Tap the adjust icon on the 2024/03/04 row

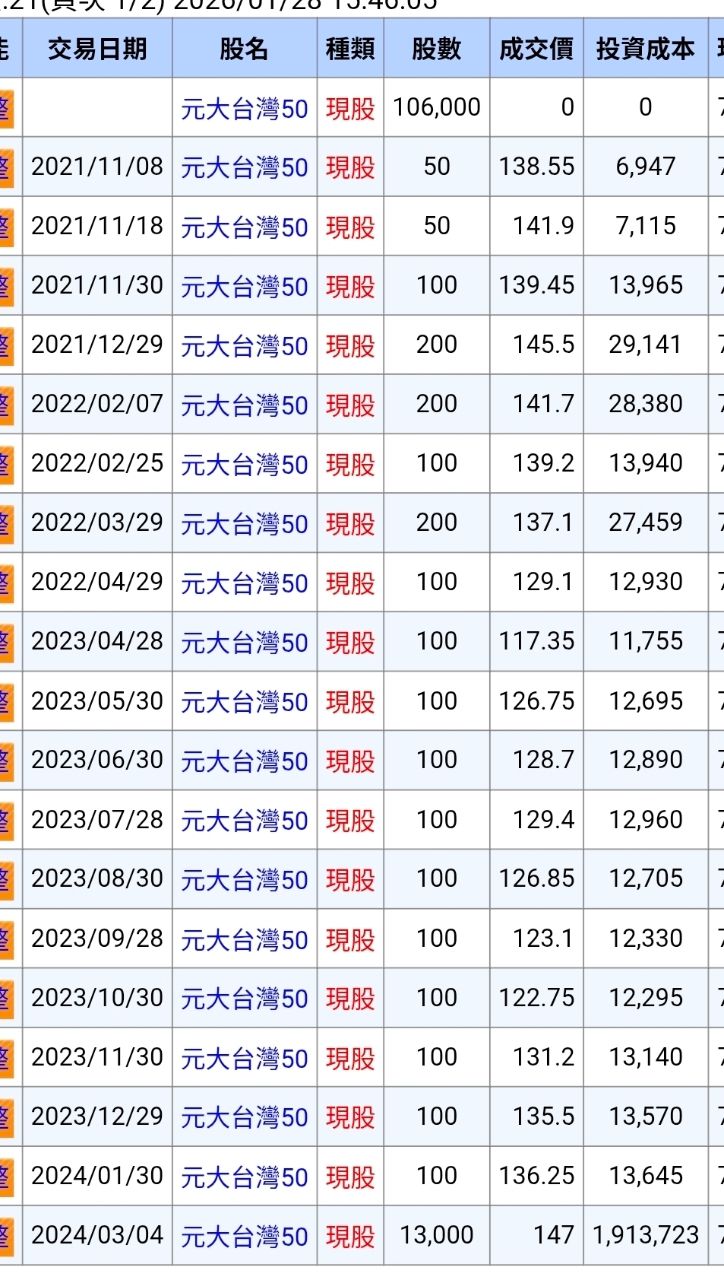coord(5,1235)
